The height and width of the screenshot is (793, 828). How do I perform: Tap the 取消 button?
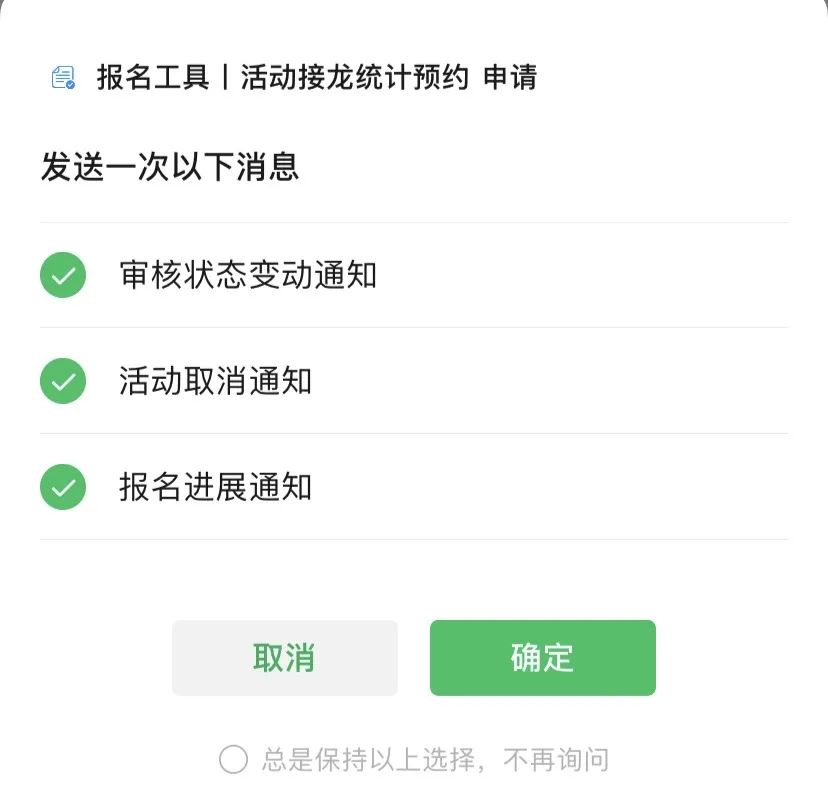(284, 658)
